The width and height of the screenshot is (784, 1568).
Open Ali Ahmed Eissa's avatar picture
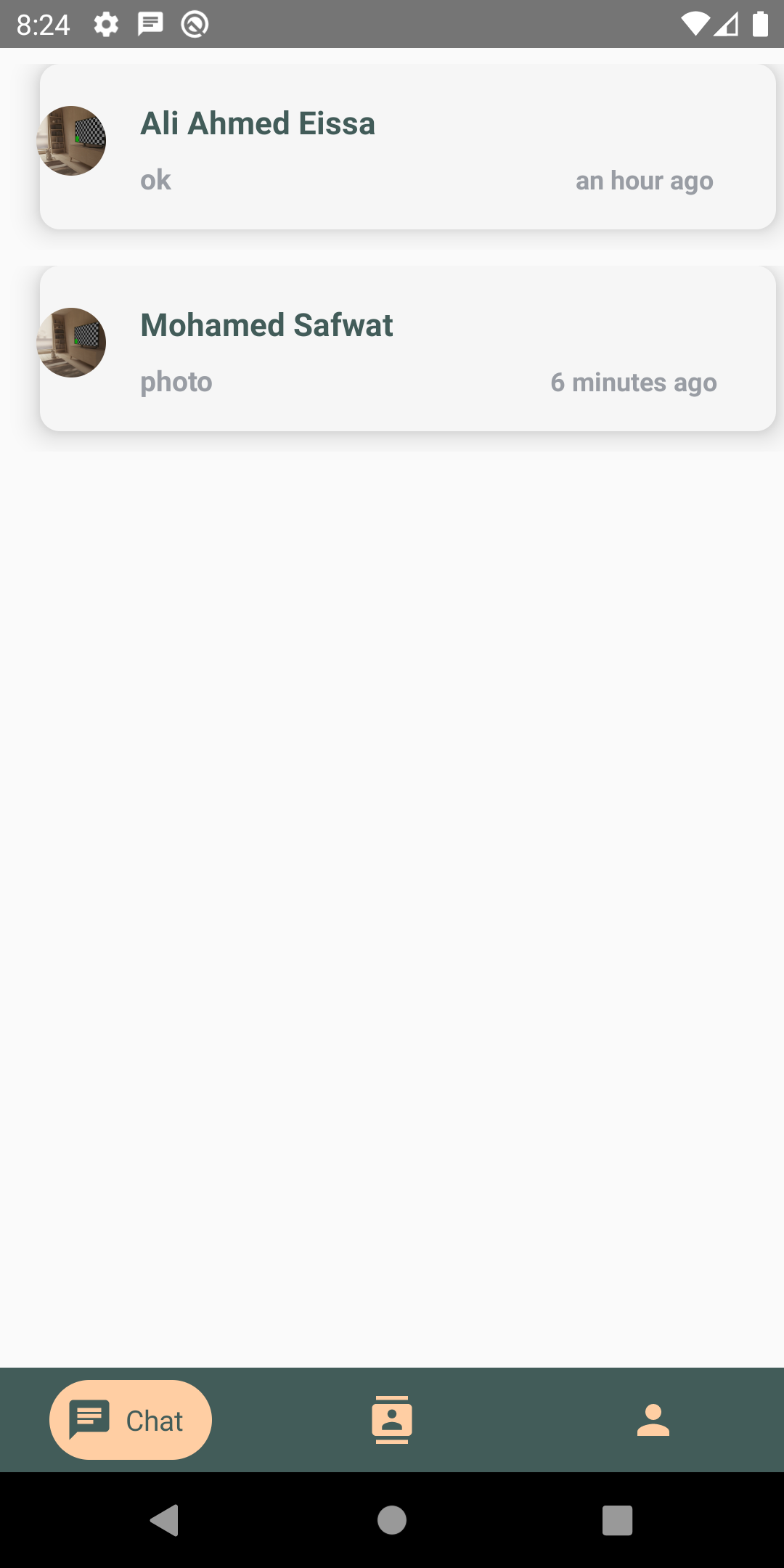(x=71, y=142)
